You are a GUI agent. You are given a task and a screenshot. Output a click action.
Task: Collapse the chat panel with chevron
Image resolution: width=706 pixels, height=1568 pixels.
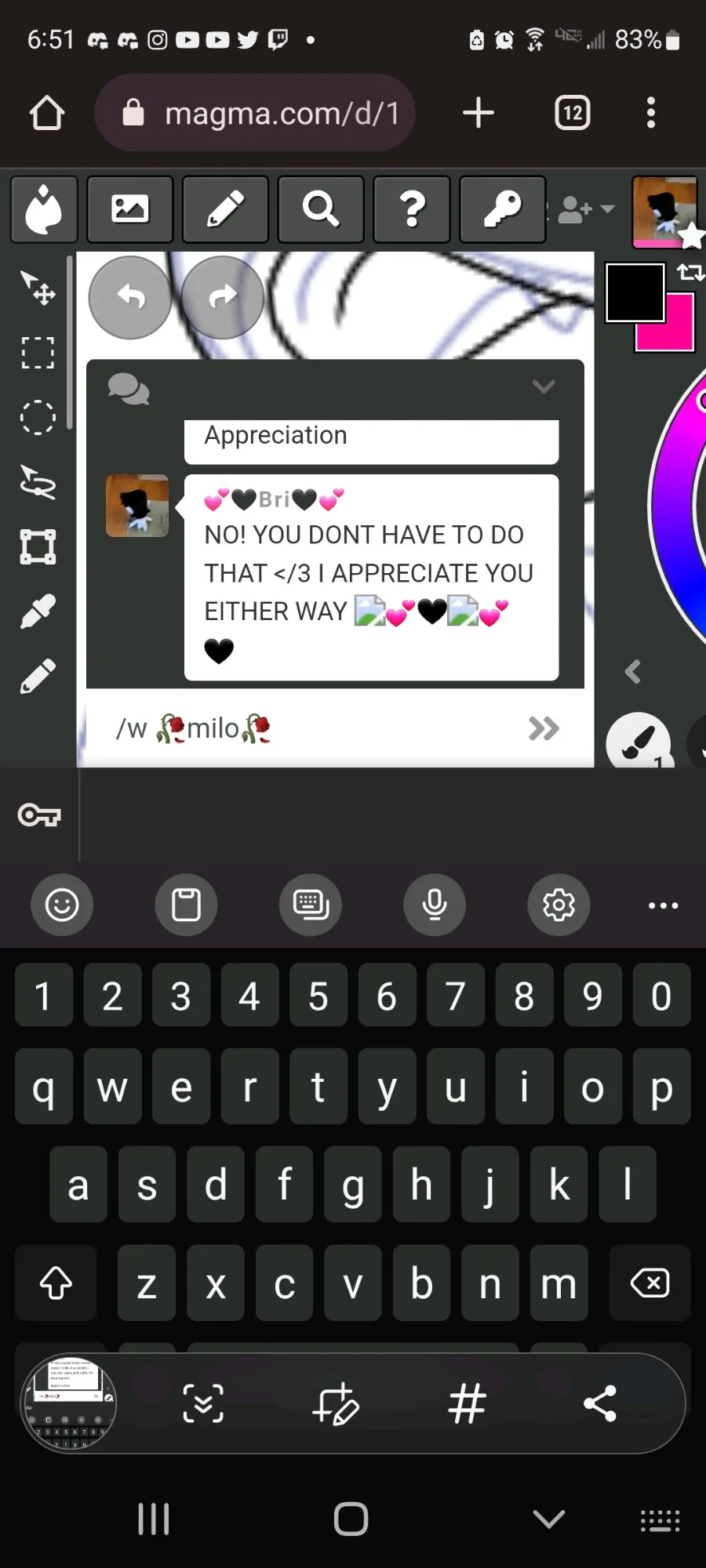tap(544, 387)
